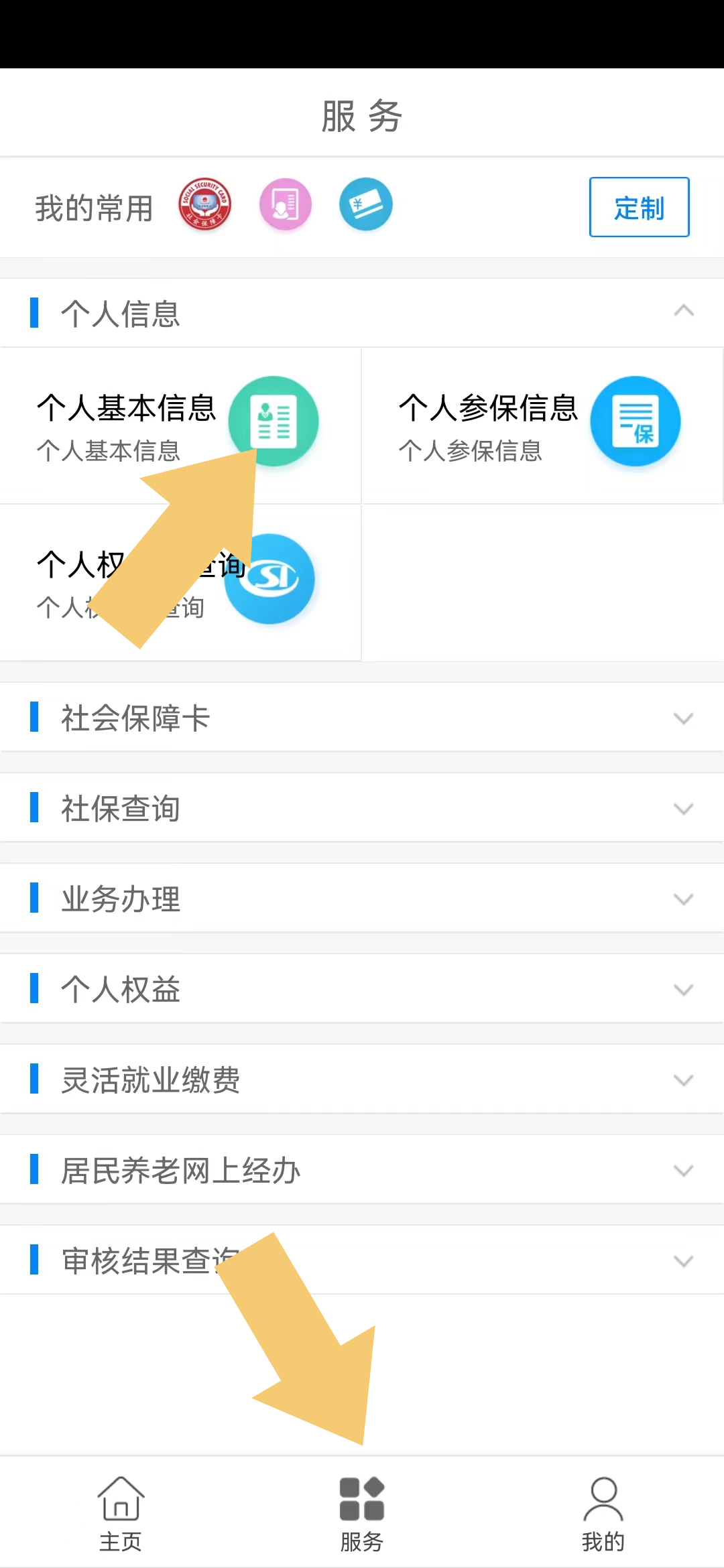Image resolution: width=724 pixels, height=1568 pixels.
Task: Show the 居民养老网上经办 services
Action: [684, 1170]
